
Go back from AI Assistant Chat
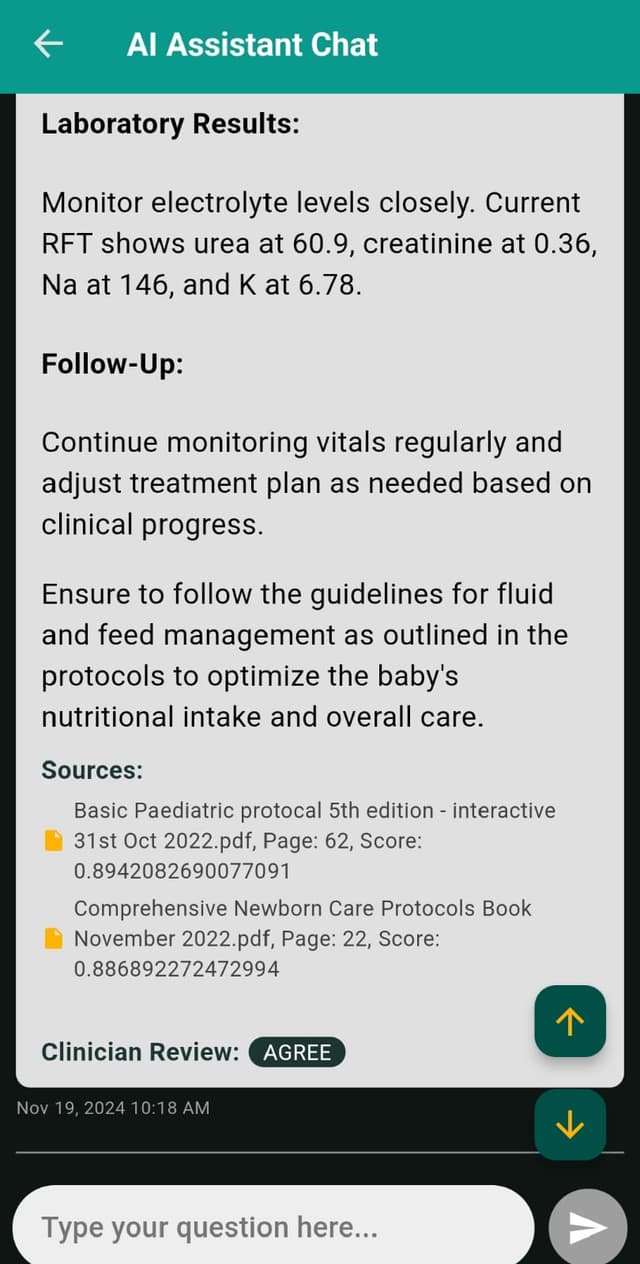tap(48, 44)
